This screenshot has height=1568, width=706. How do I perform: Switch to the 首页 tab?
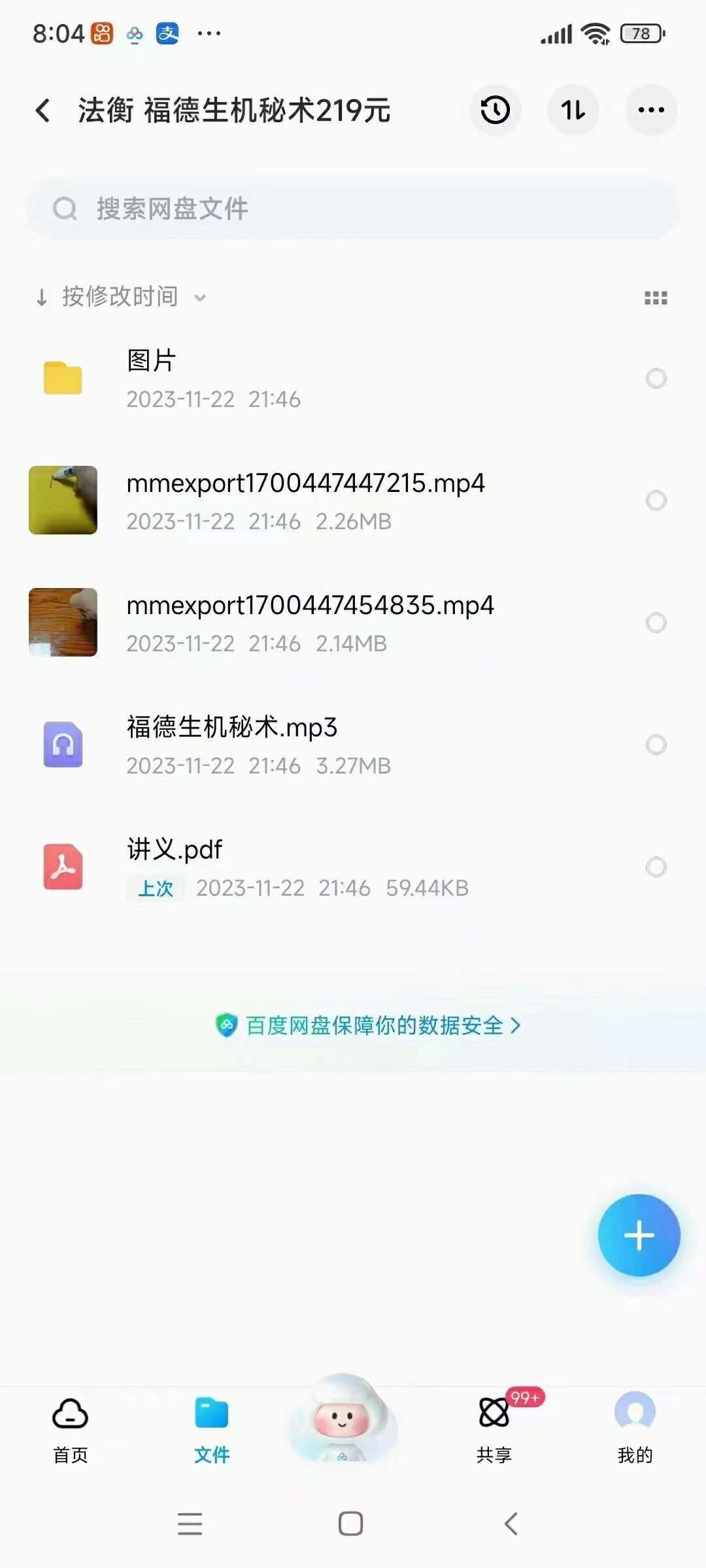coord(70,1427)
